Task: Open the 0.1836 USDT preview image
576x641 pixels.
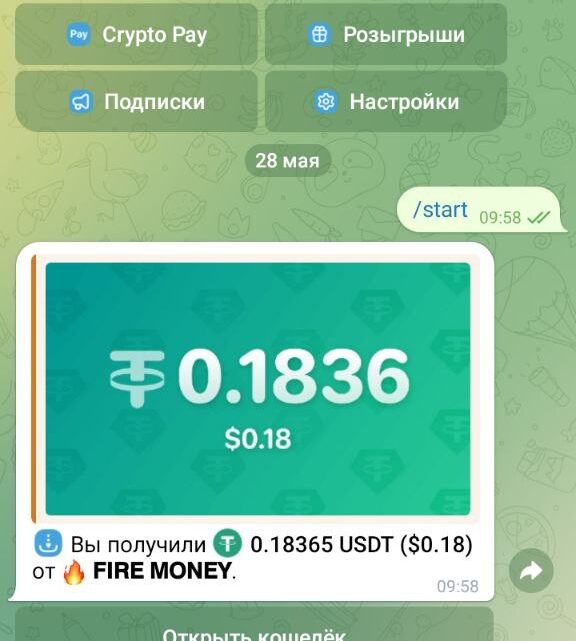Action: [258, 389]
